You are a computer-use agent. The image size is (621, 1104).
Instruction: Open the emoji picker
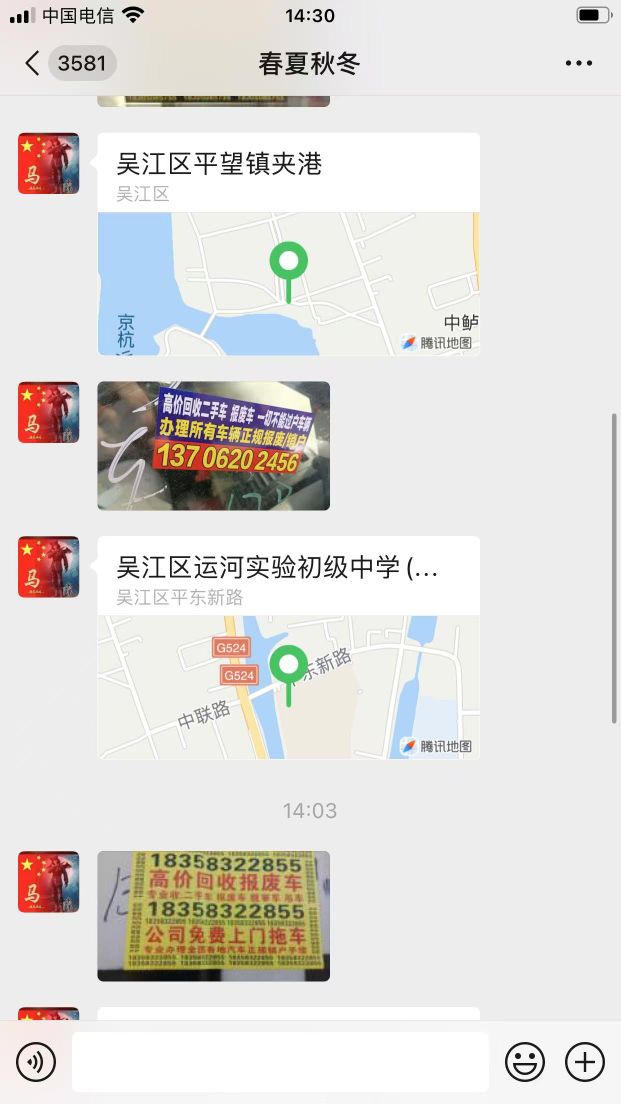click(x=525, y=1062)
